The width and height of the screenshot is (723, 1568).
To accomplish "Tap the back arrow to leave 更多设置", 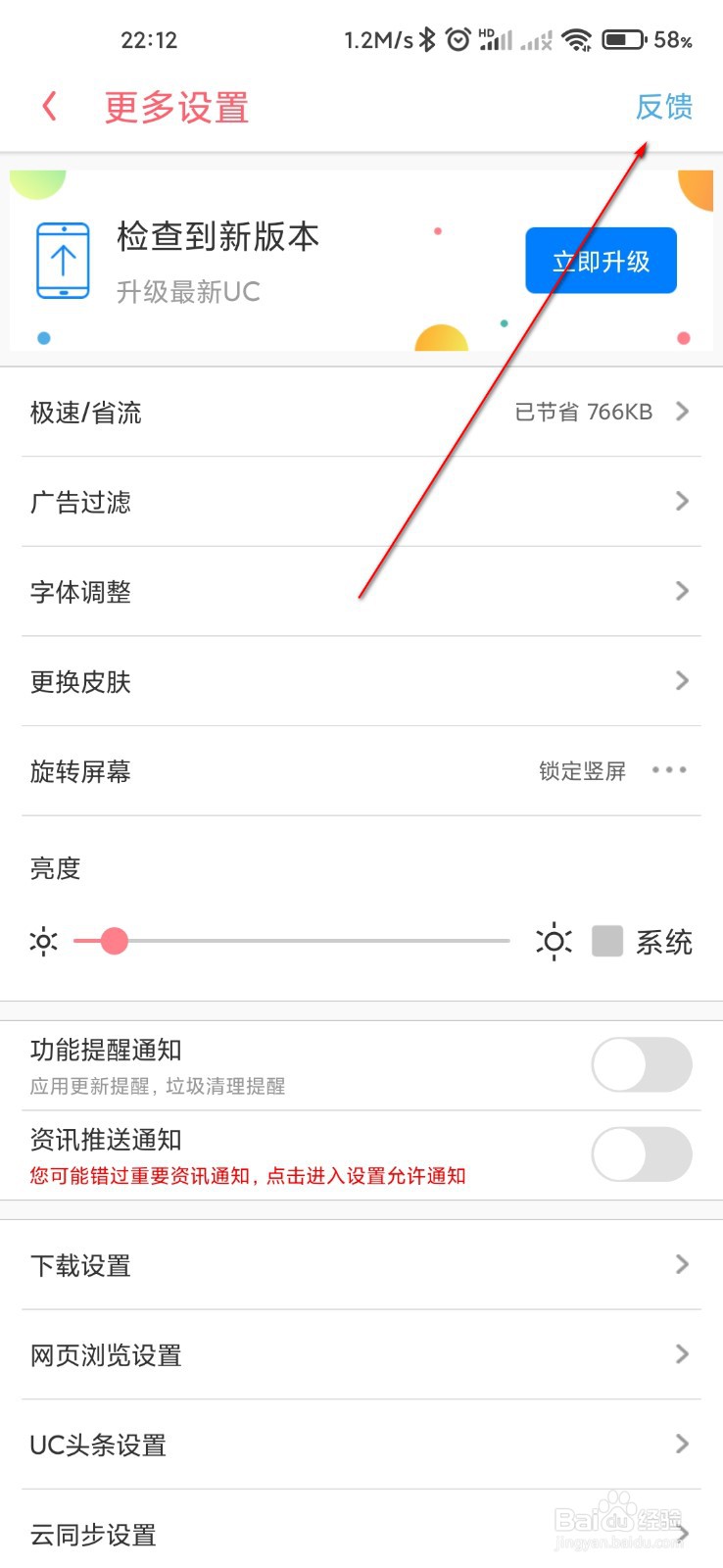I will 47,107.
